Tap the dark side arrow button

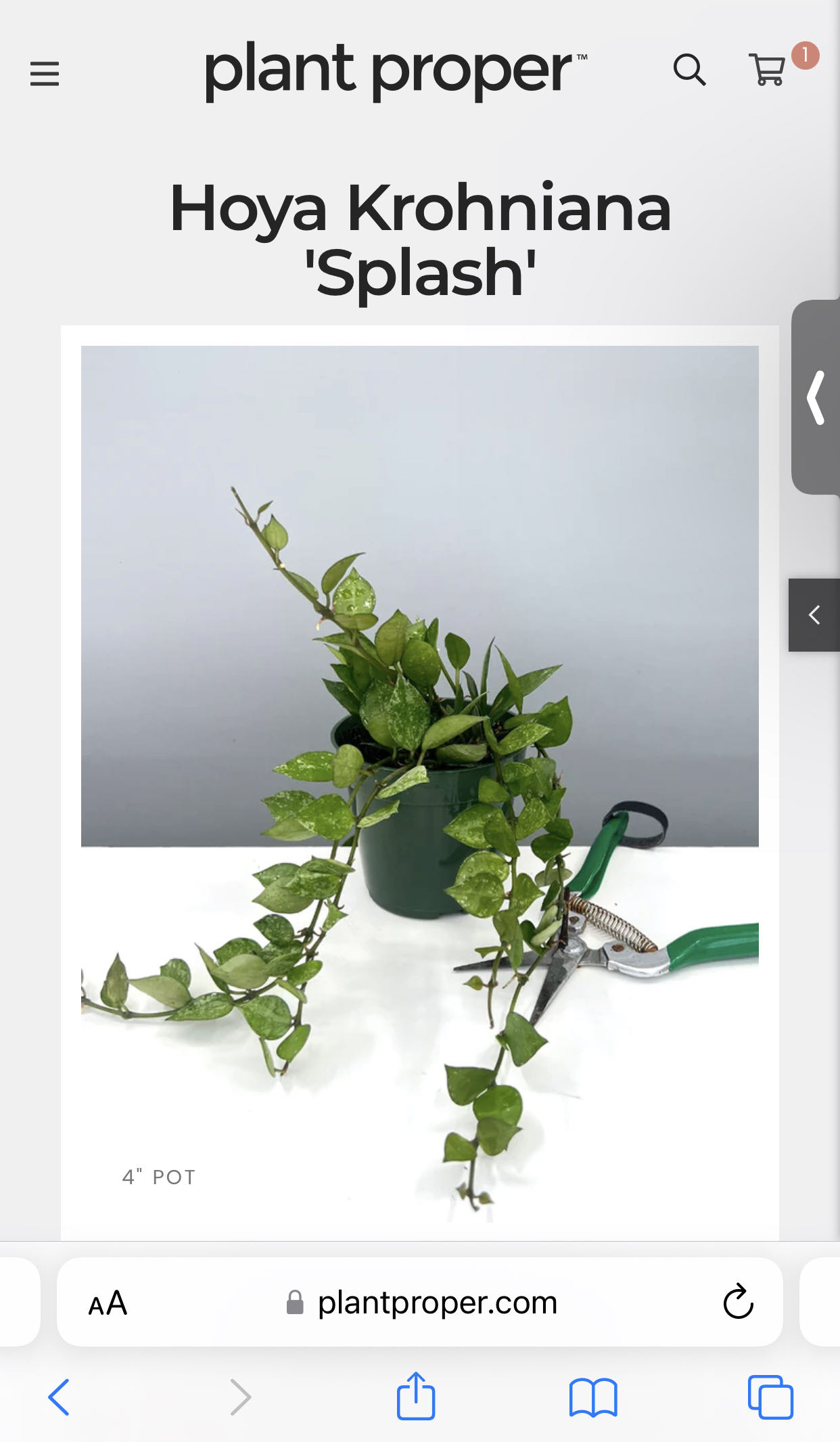click(814, 615)
